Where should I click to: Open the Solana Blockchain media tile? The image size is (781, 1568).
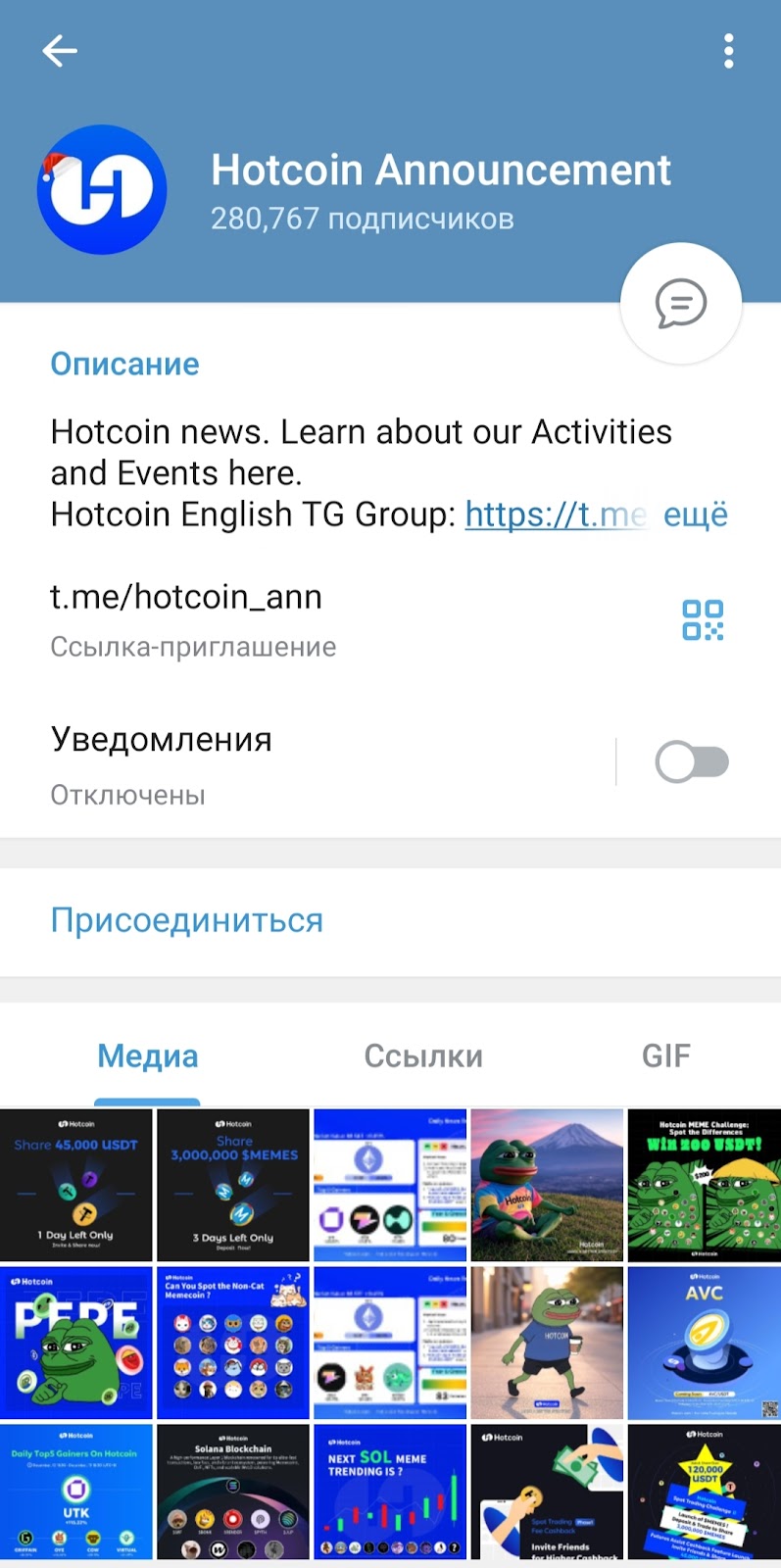click(233, 1492)
